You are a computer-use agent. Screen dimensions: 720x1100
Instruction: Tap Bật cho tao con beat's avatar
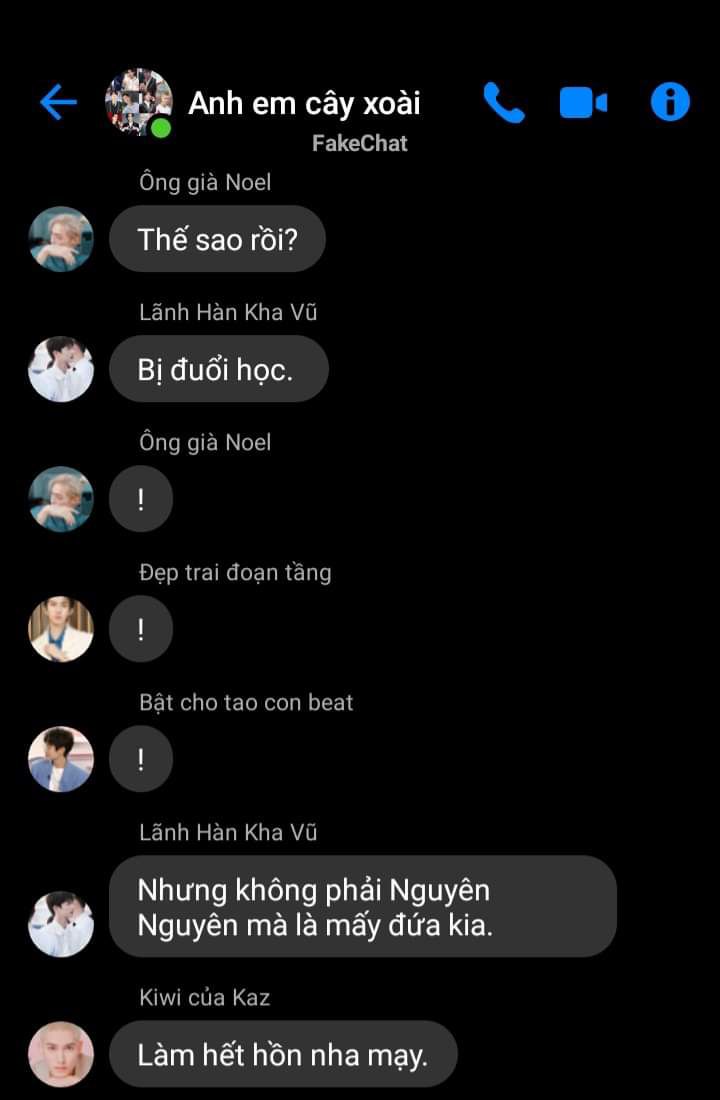(61, 759)
